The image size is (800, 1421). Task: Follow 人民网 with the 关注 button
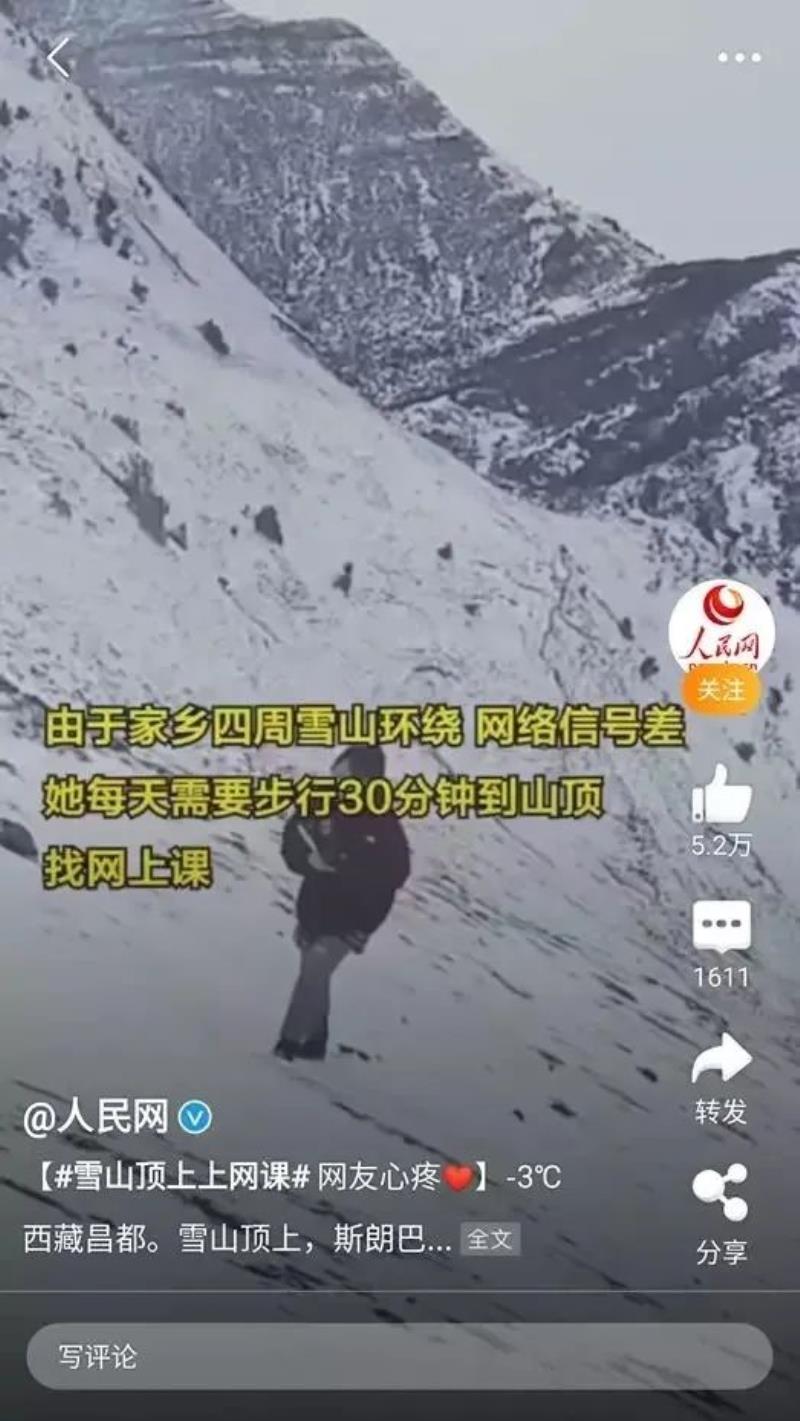pos(721,690)
